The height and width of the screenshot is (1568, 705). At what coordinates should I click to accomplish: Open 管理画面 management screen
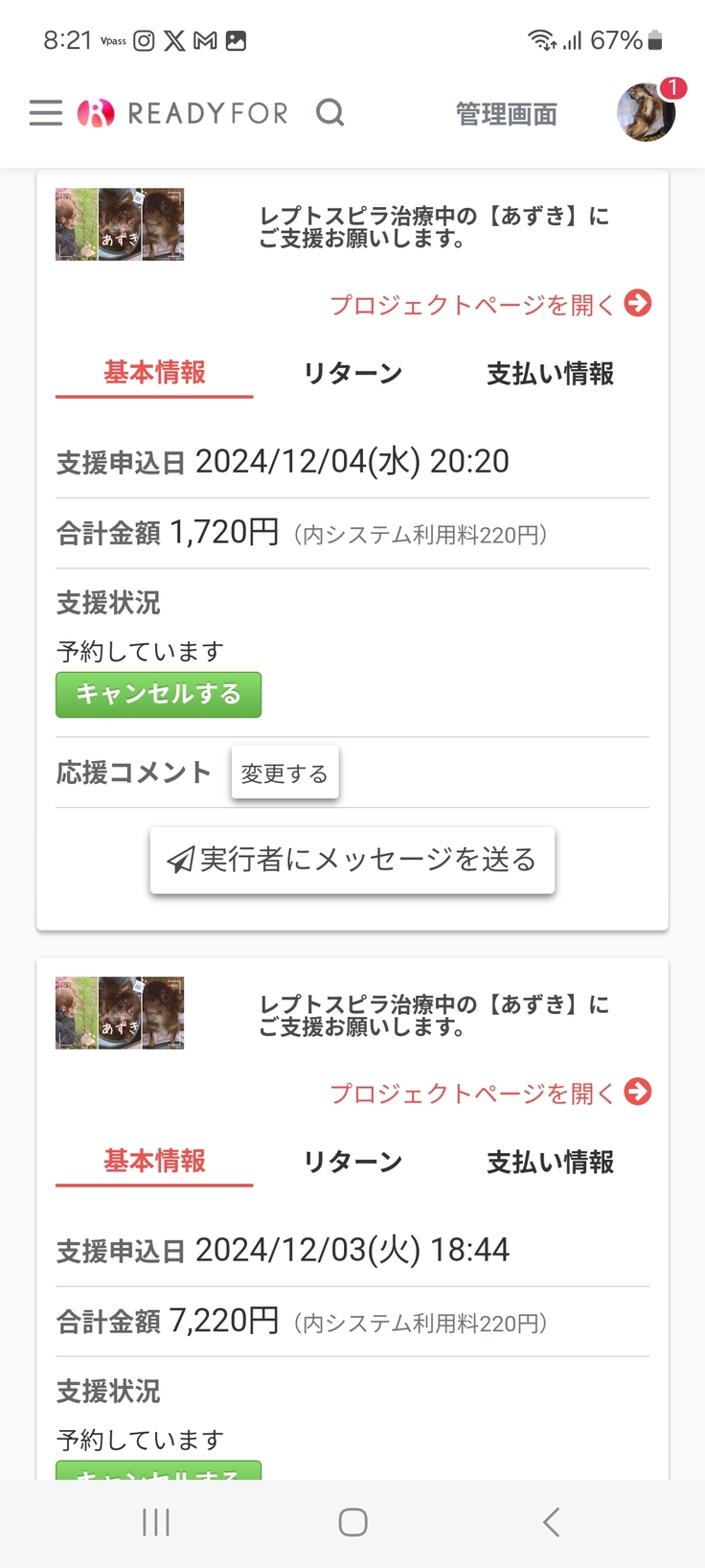(x=506, y=114)
